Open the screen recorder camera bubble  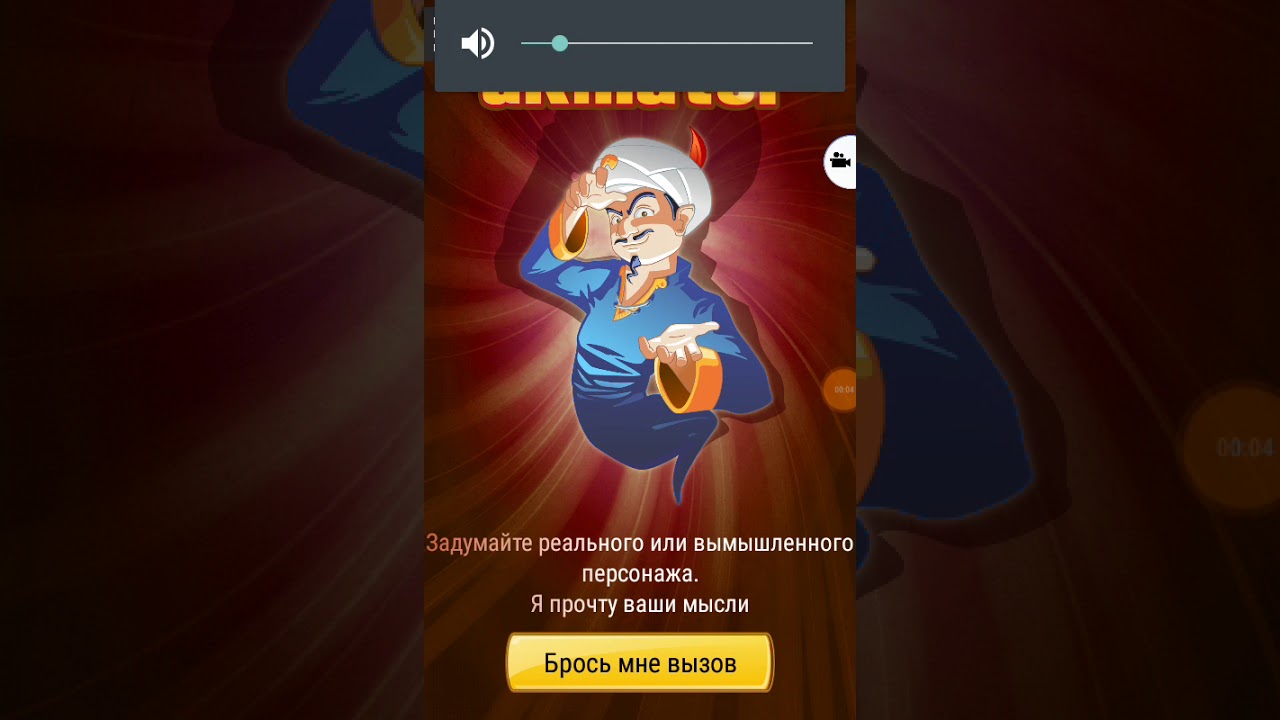840,161
